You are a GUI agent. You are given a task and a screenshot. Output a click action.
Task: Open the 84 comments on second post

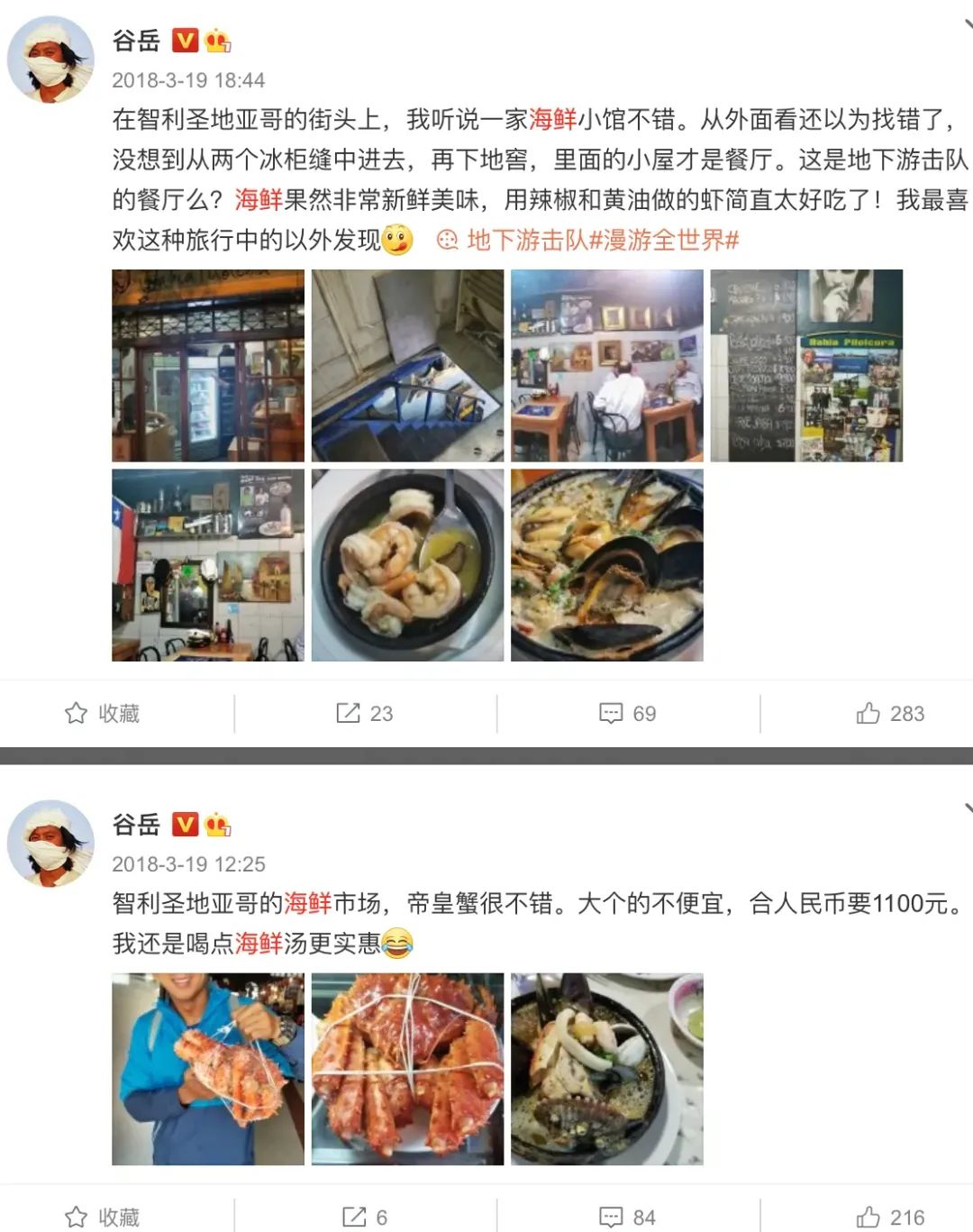pos(628,1218)
